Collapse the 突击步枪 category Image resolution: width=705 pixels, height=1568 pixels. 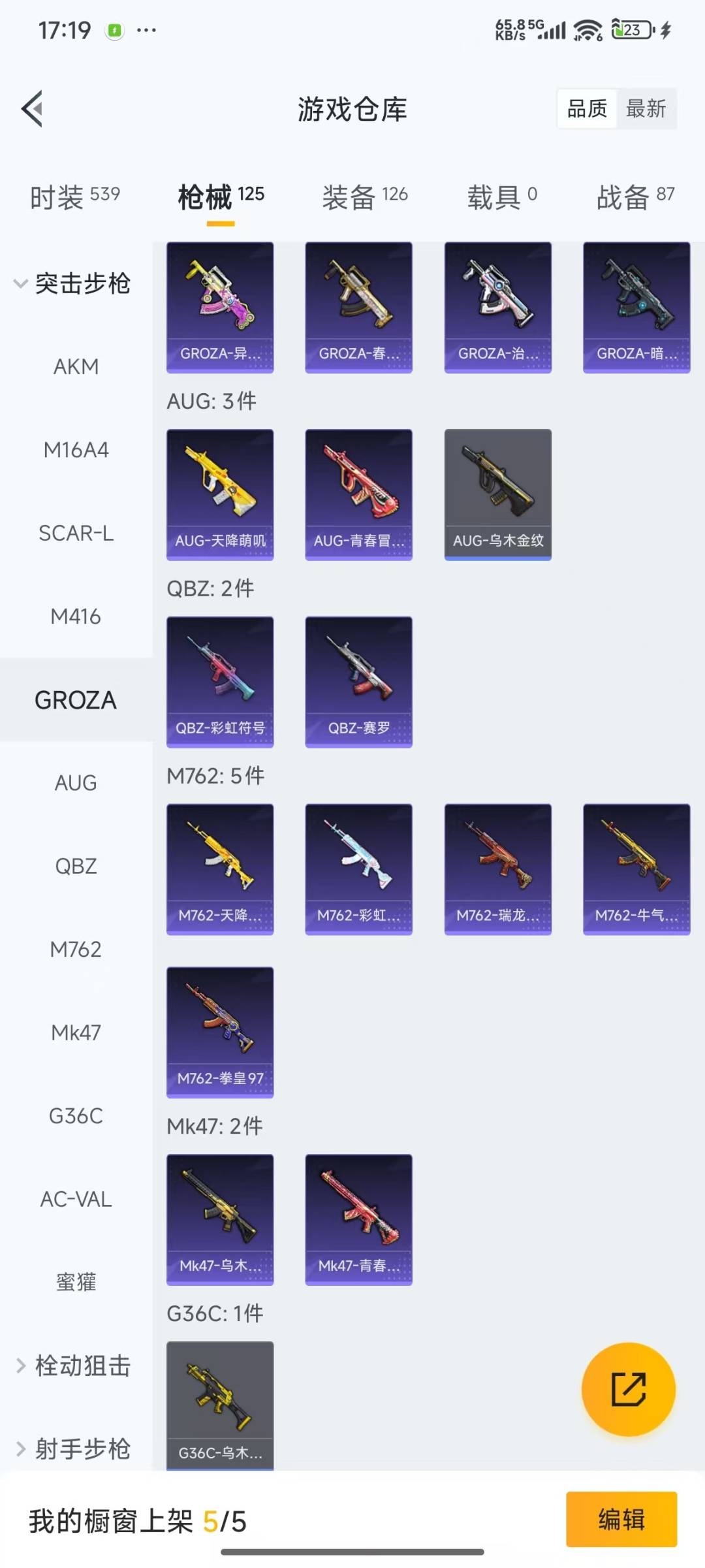point(72,283)
